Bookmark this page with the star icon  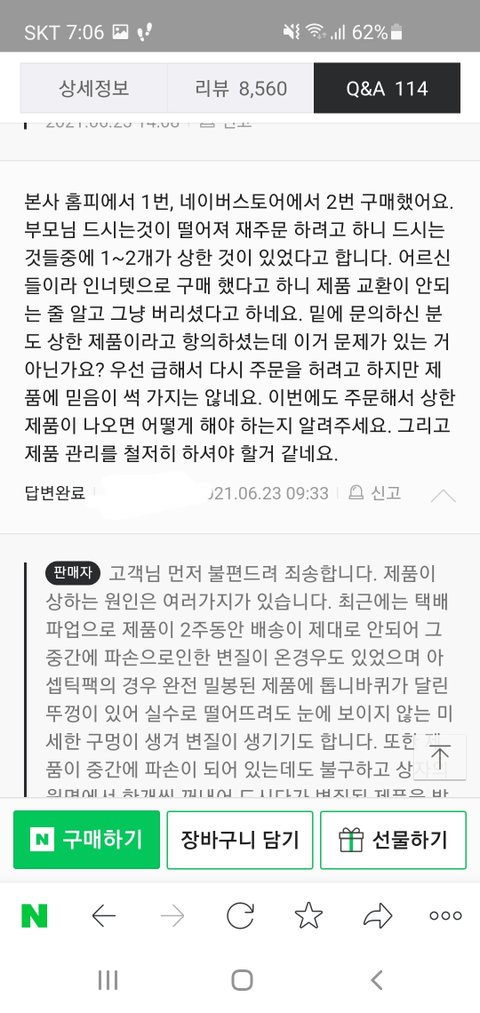(x=309, y=915)
